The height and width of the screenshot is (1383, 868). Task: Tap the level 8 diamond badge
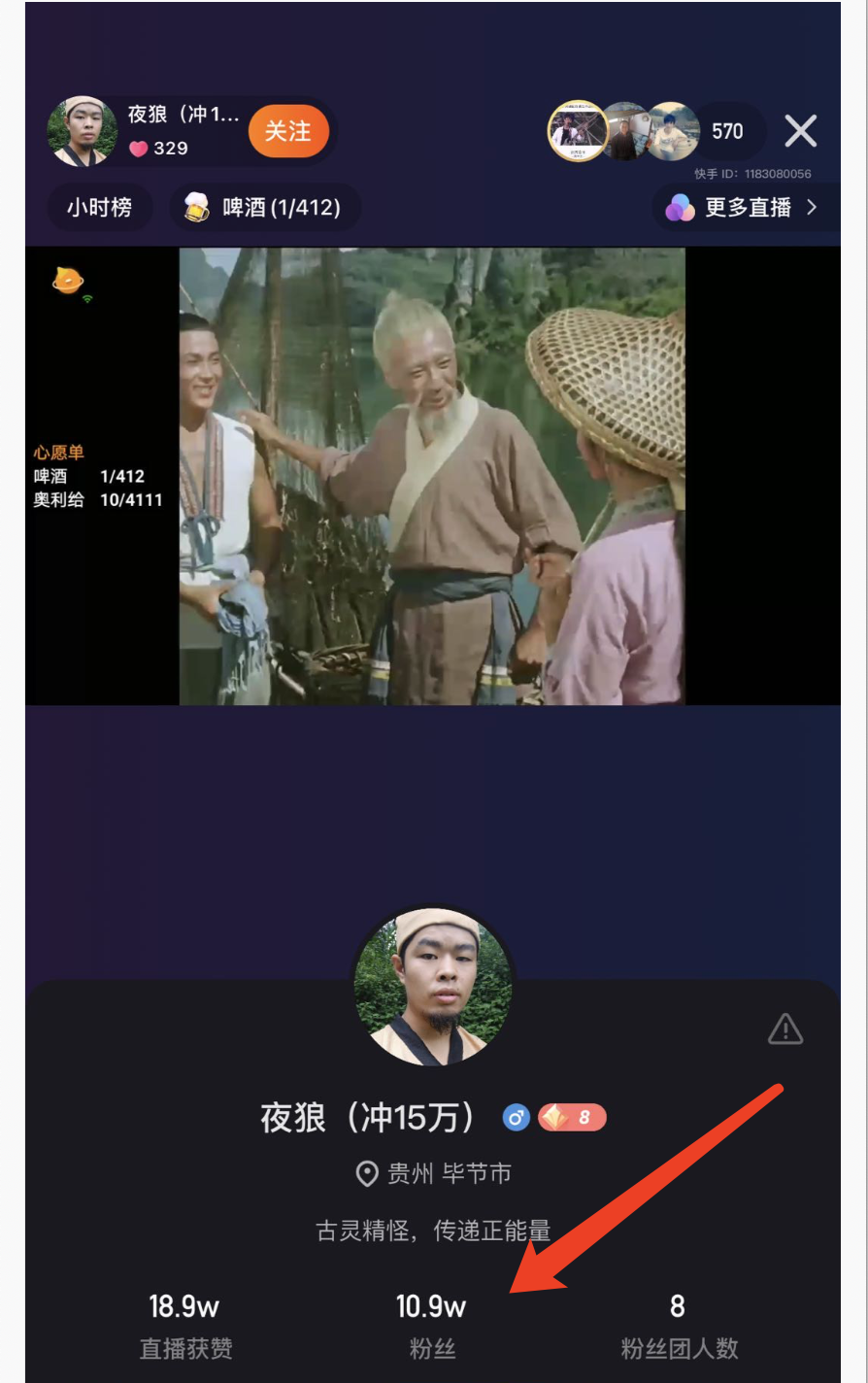point(573,1118)
